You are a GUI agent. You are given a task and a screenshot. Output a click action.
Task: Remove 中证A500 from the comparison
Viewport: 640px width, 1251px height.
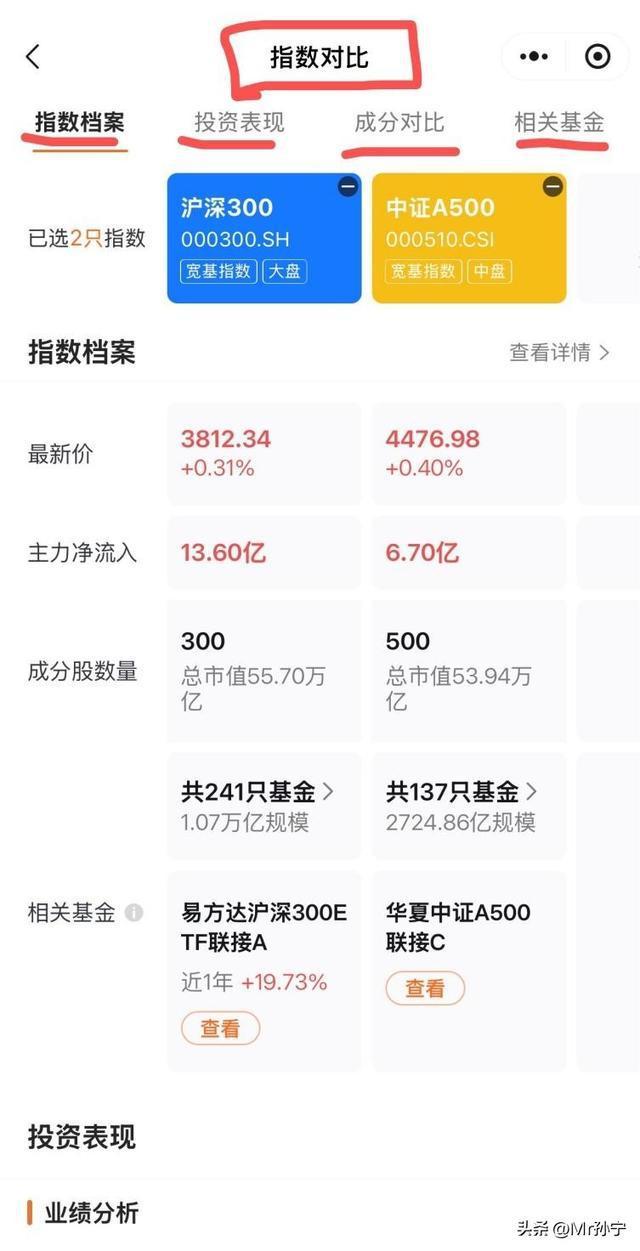[x=552, y=186]
